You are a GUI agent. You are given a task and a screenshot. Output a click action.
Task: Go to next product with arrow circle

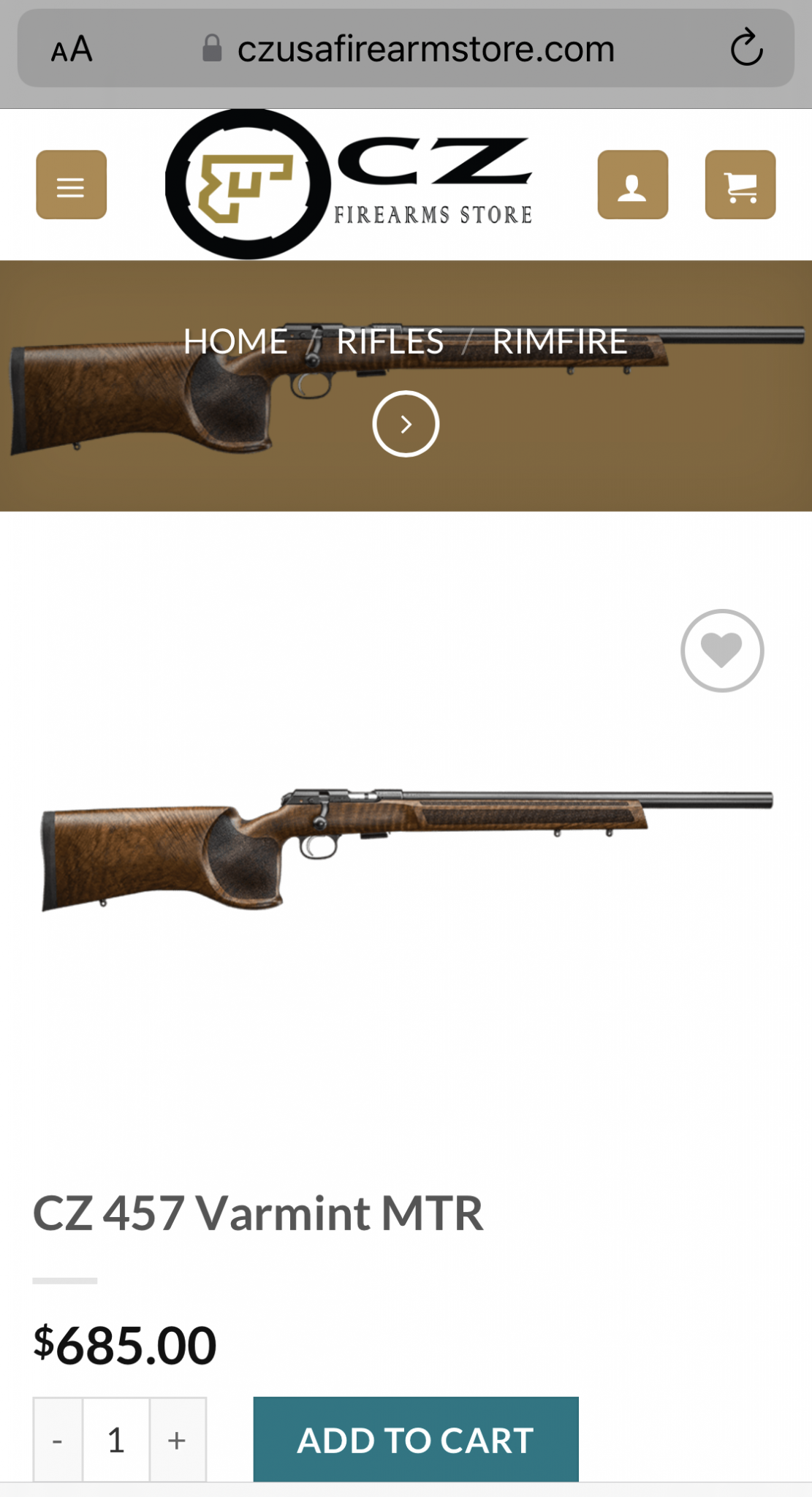[x=406, y=424]
